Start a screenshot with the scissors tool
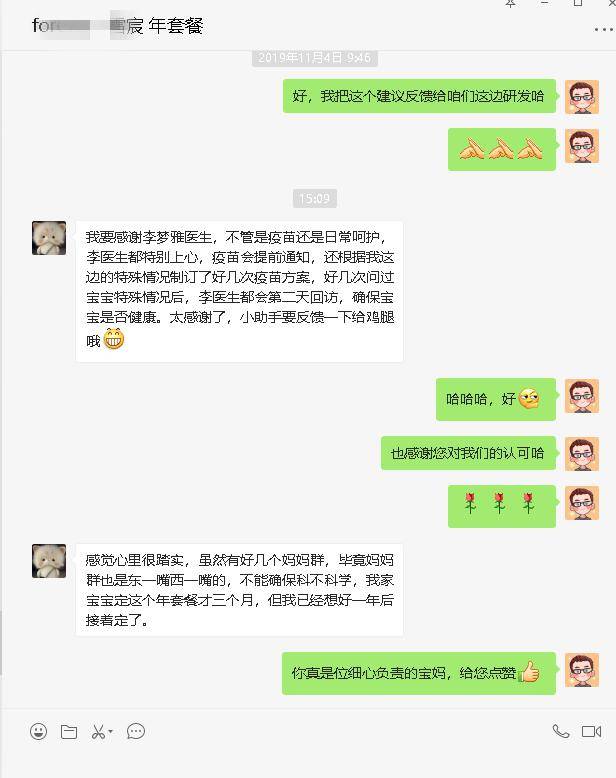 [x=98, y=732]
